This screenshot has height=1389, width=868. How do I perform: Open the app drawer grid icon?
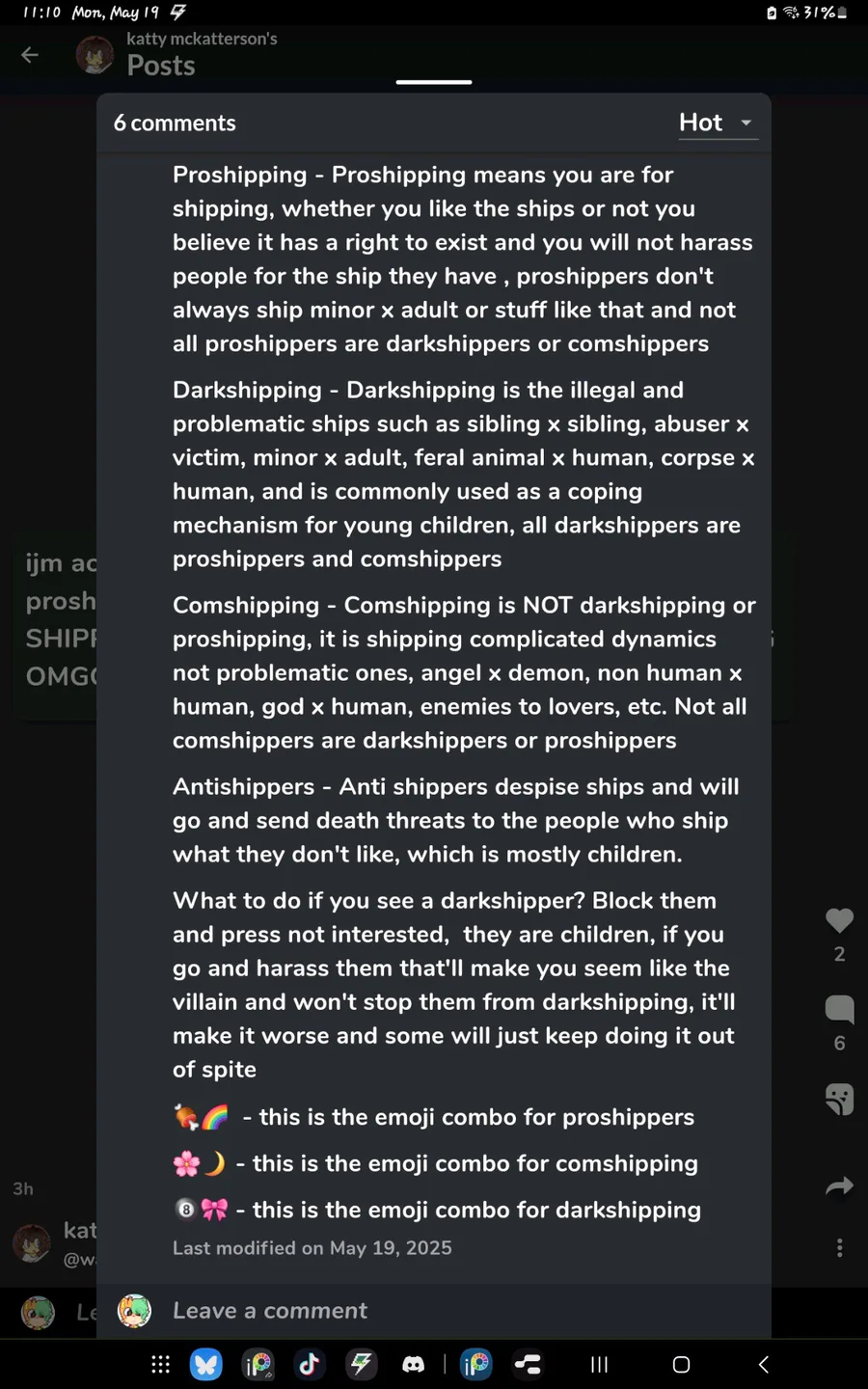[x=160, y=1364]
